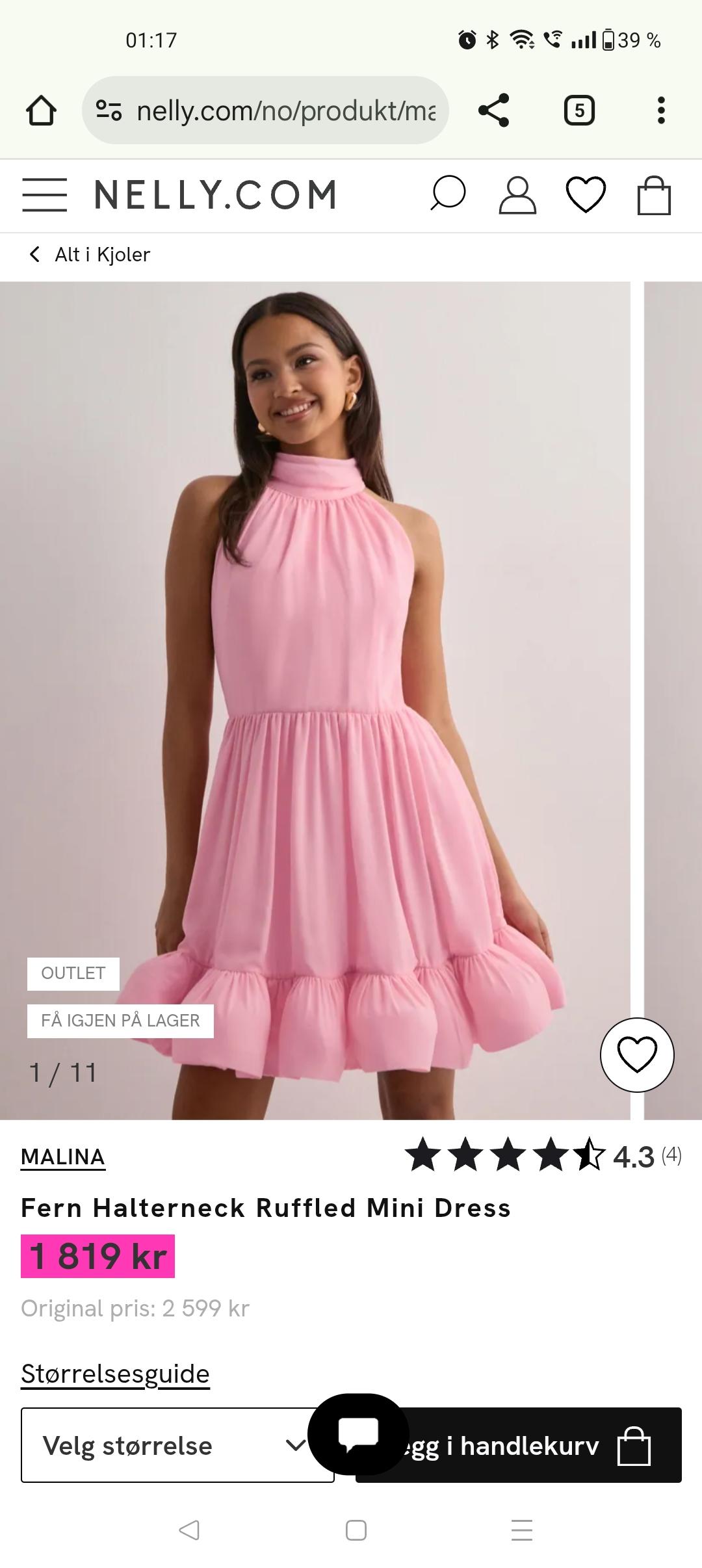Open the MALINA brand link
Viewport: 702px width, 1568px height.
(x=63, y=1157)
